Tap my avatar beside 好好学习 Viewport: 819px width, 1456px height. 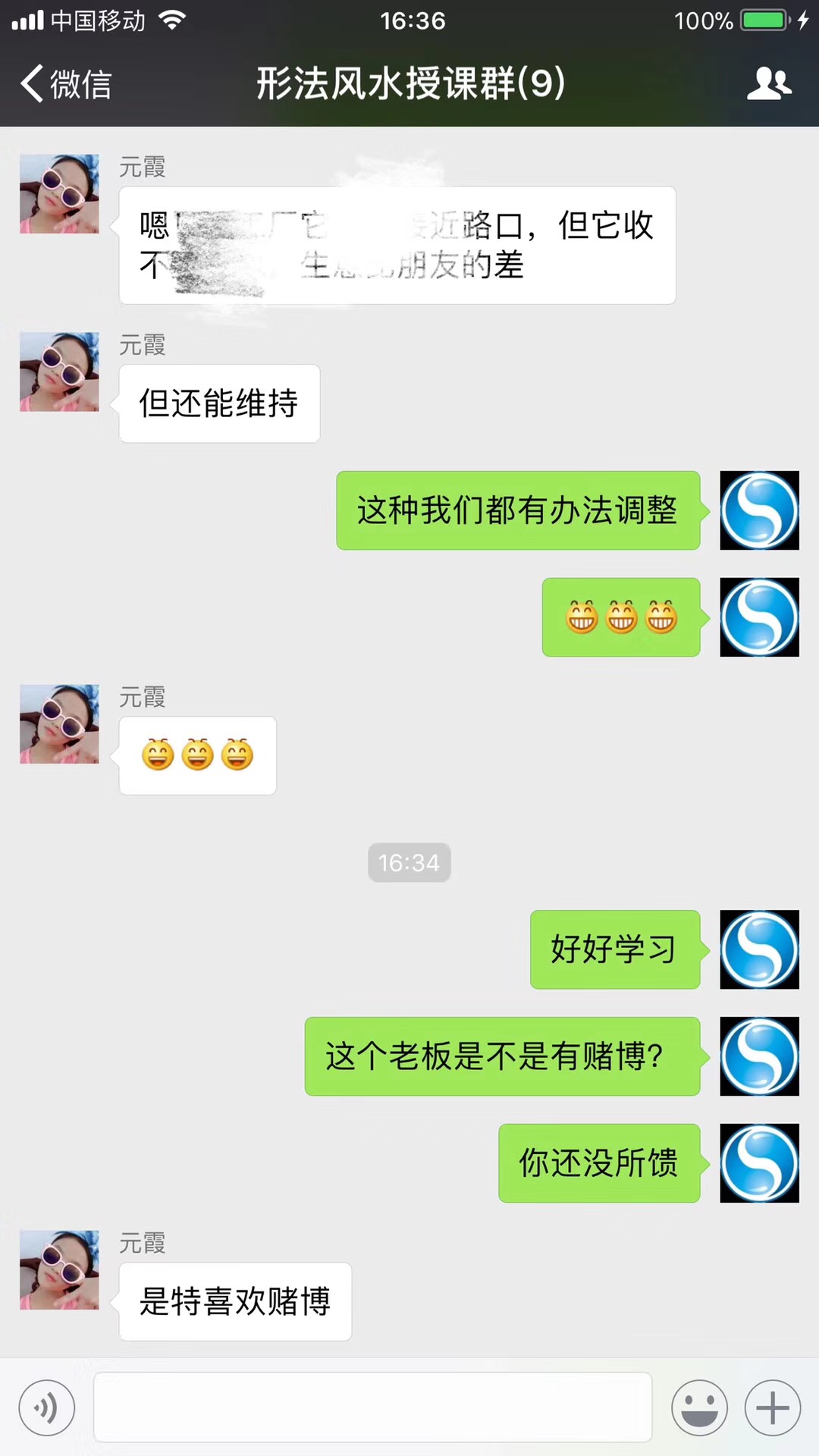[759, 949]
